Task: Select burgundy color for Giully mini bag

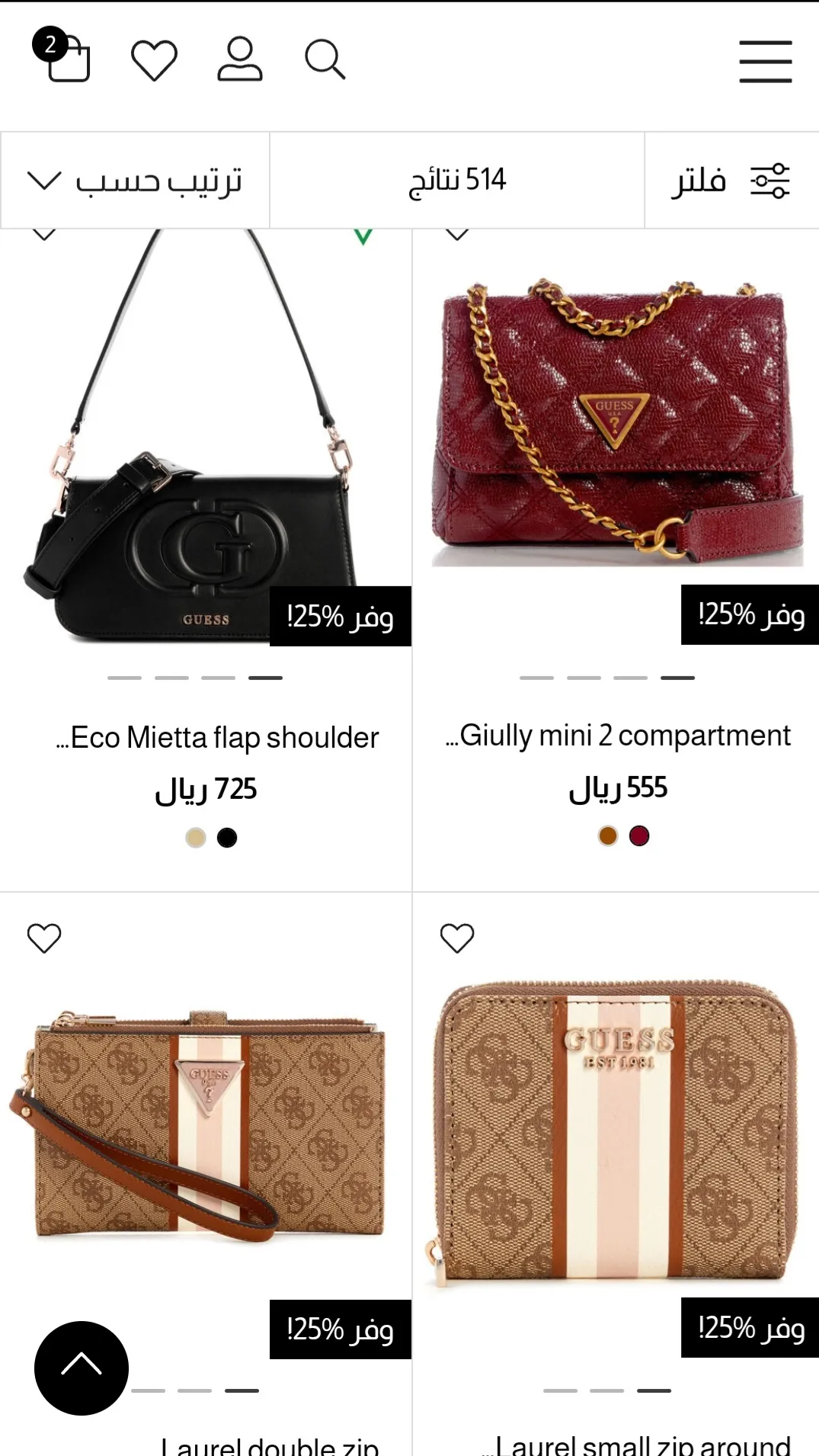Action: pyautogui.click(x=639, y=836)
